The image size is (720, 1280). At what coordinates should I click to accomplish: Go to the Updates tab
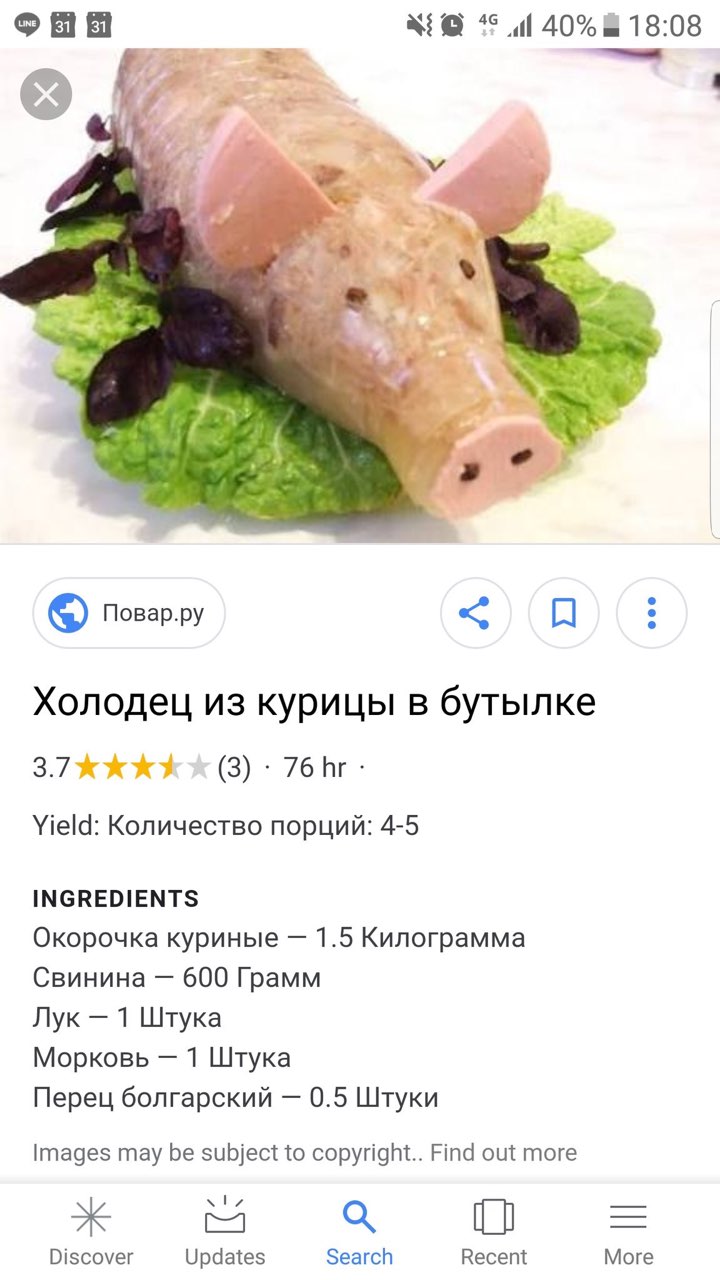tap(225, 1233)
